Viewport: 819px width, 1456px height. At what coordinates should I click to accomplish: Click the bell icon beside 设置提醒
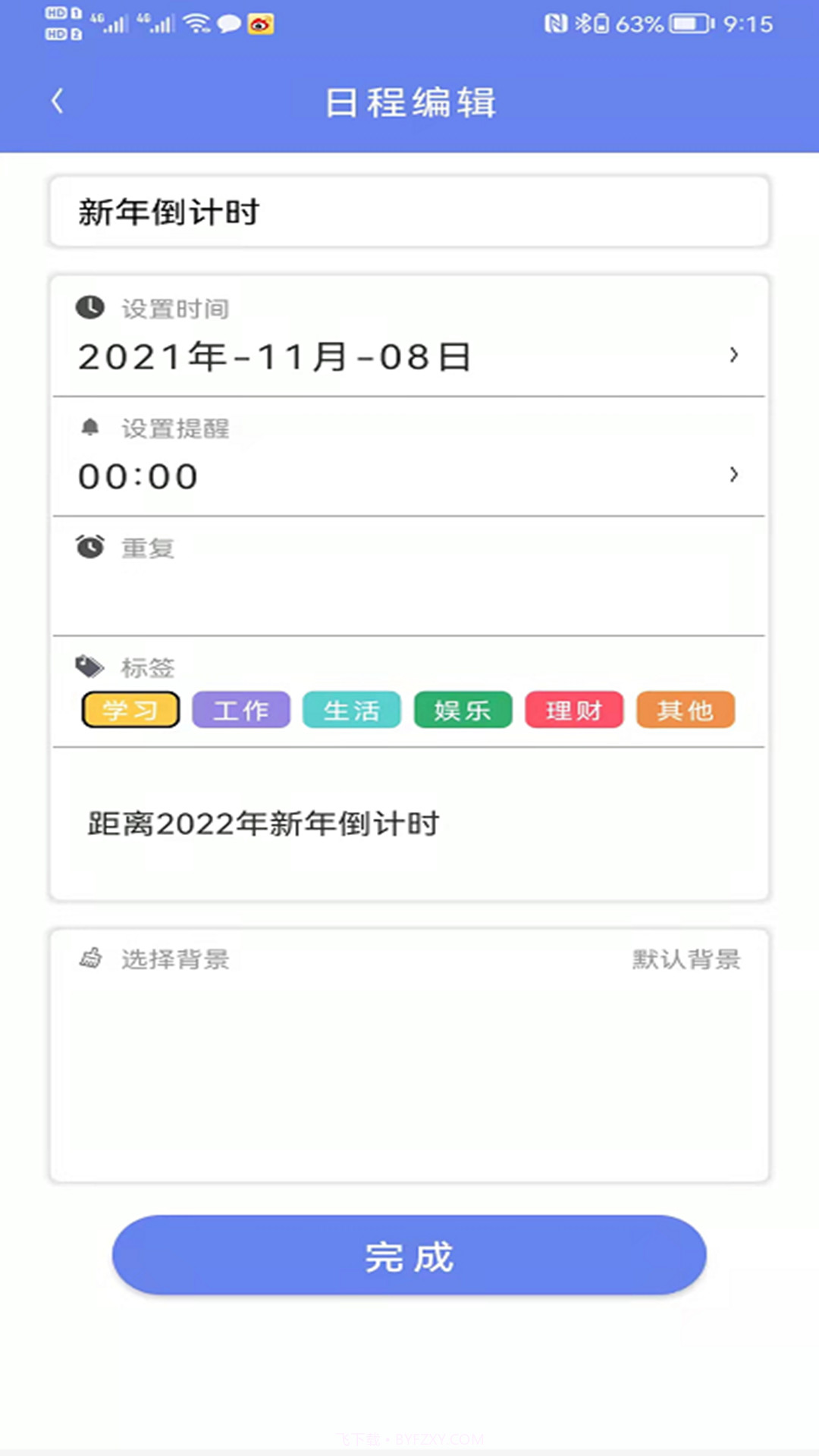(x=90, y=428)
